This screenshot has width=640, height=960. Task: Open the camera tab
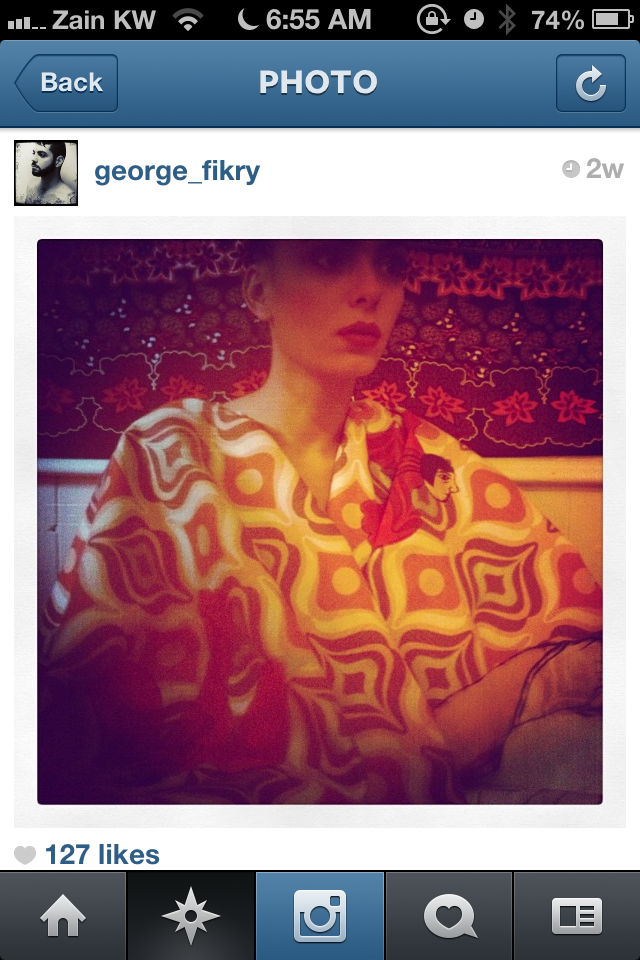click(x=320, y=916)
